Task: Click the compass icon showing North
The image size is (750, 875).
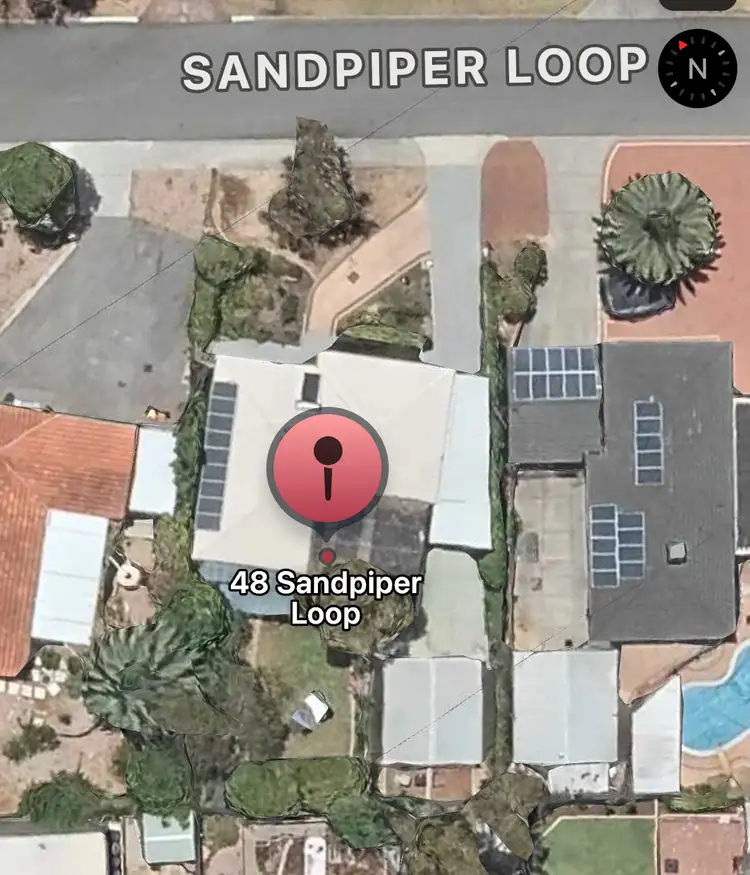Action: click(x=698, y=68)
